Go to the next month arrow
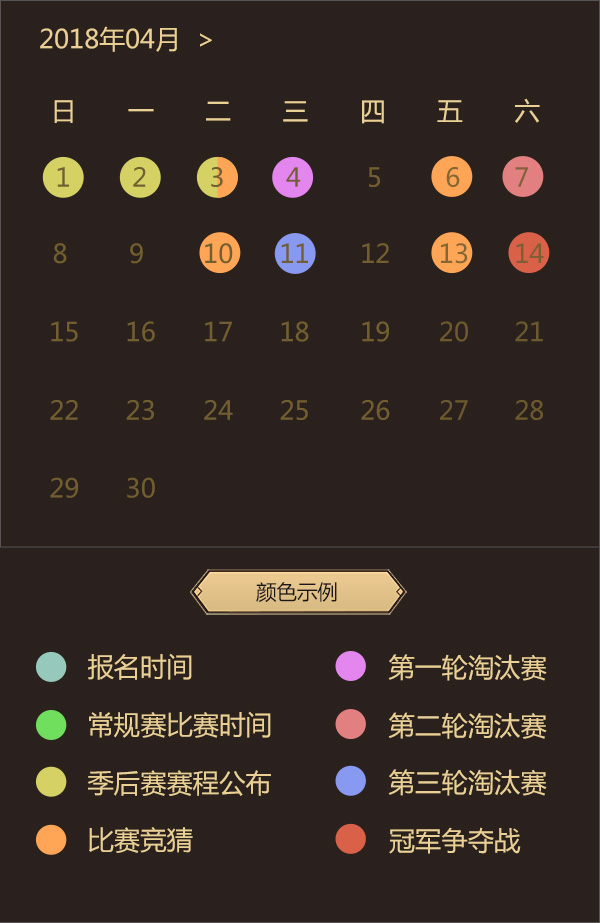The image size is (600, 923). point(205,40)
